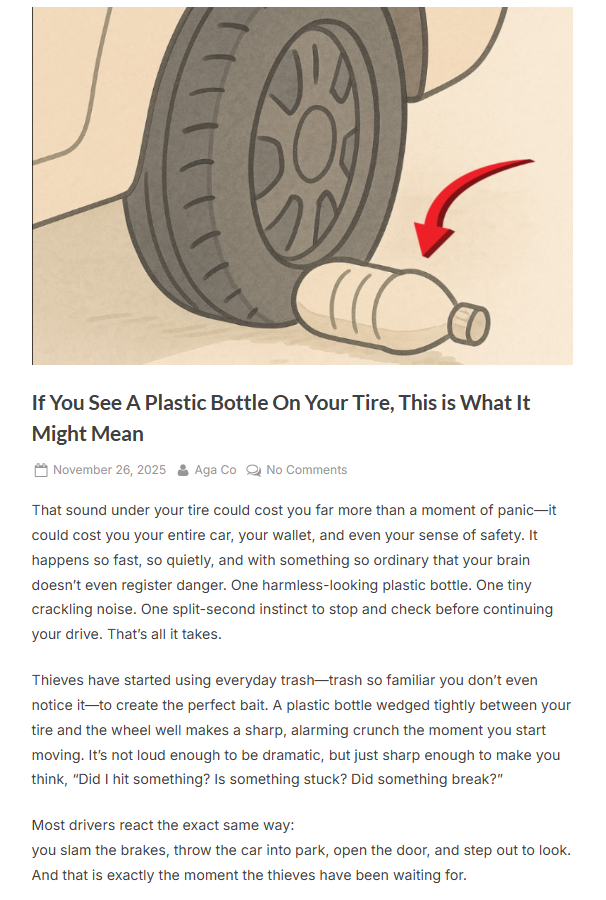Open author Aga Co's page

tap(215, 470)
